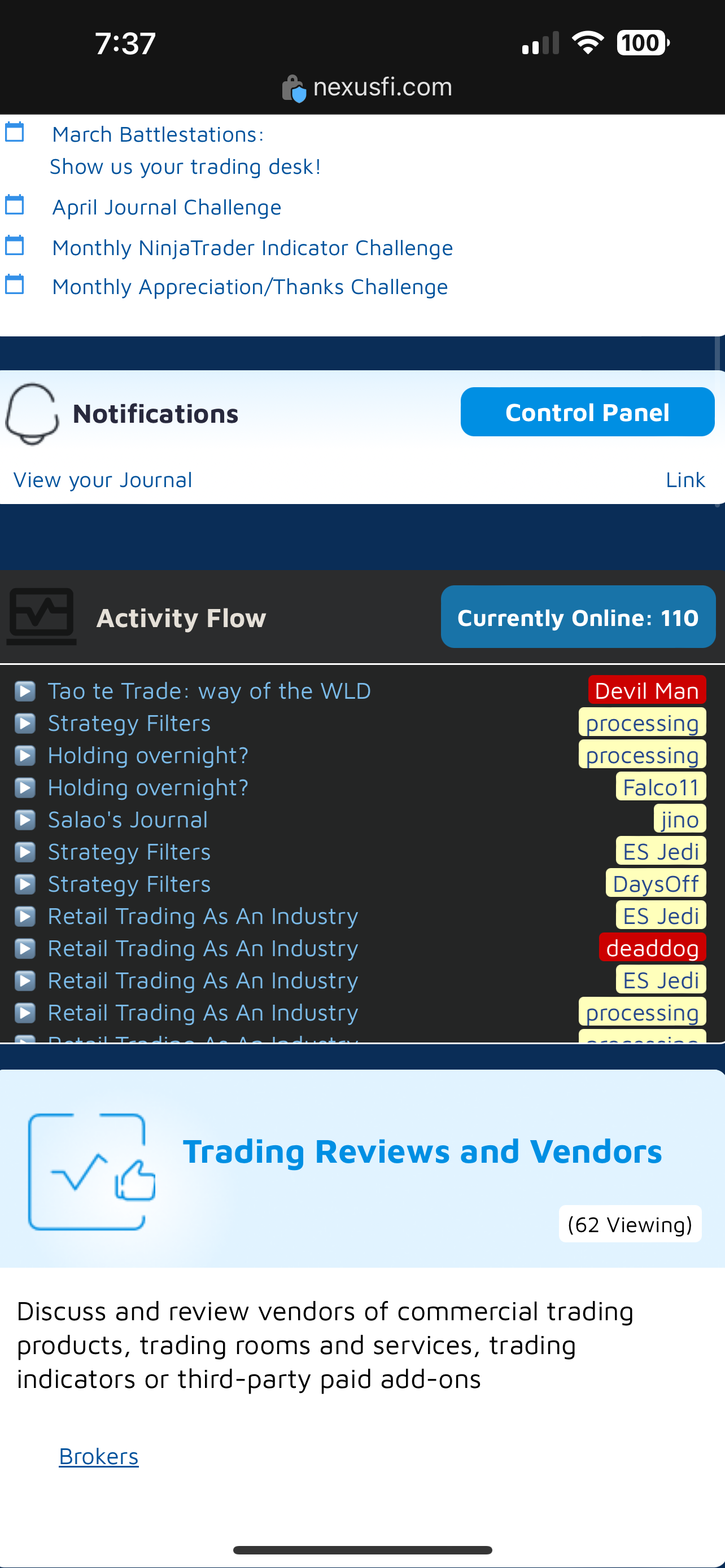Screen dimensions: 725x1568
Task: Open the jino user tag
Action: 680,820
